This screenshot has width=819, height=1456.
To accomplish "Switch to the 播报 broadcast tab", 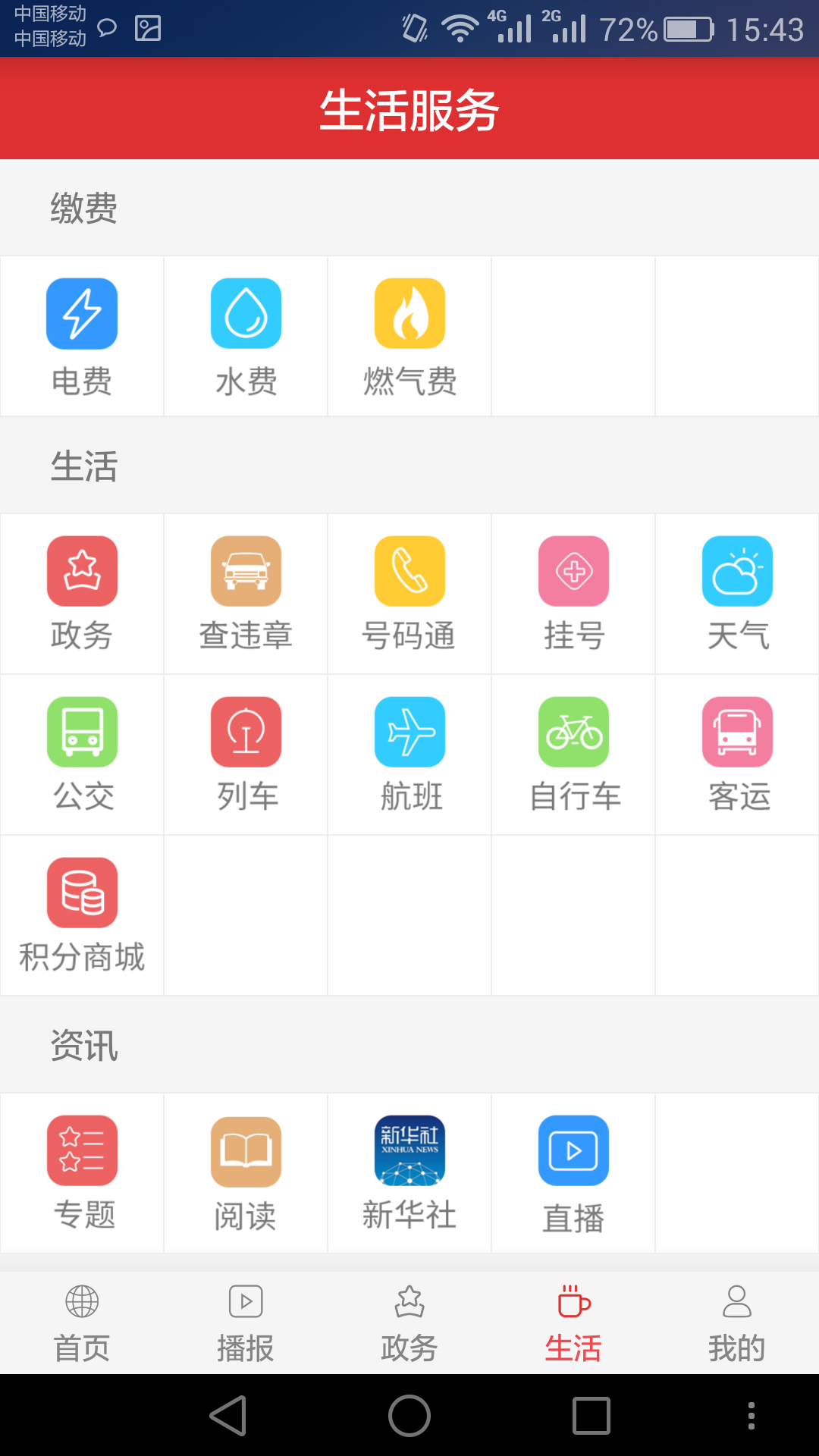I will [x=245, y=1323].
